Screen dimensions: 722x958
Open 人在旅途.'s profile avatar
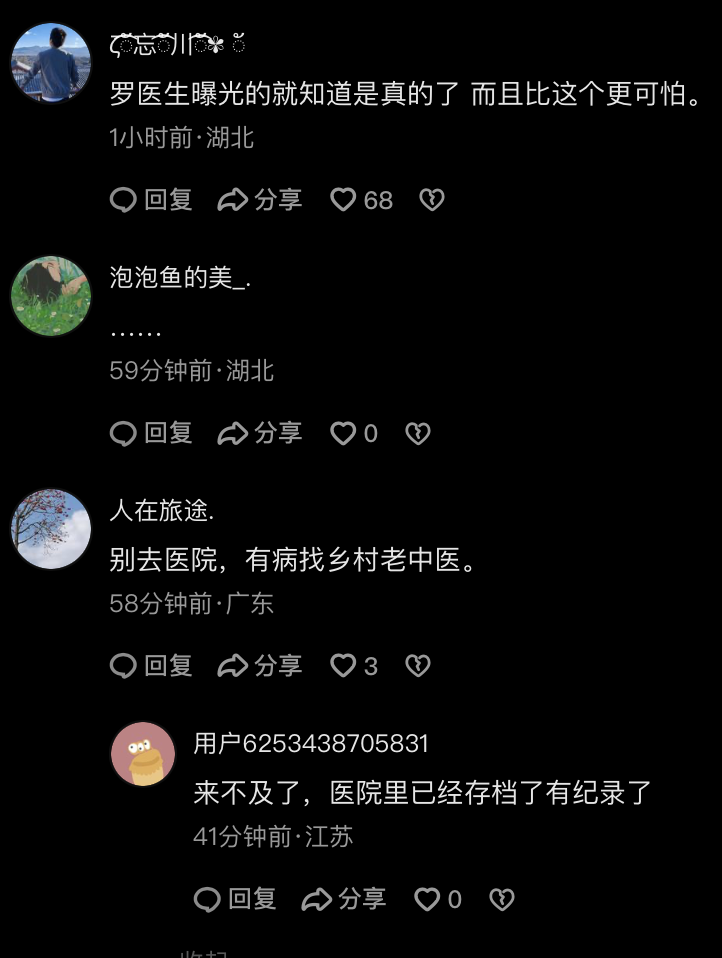point(51,529)
